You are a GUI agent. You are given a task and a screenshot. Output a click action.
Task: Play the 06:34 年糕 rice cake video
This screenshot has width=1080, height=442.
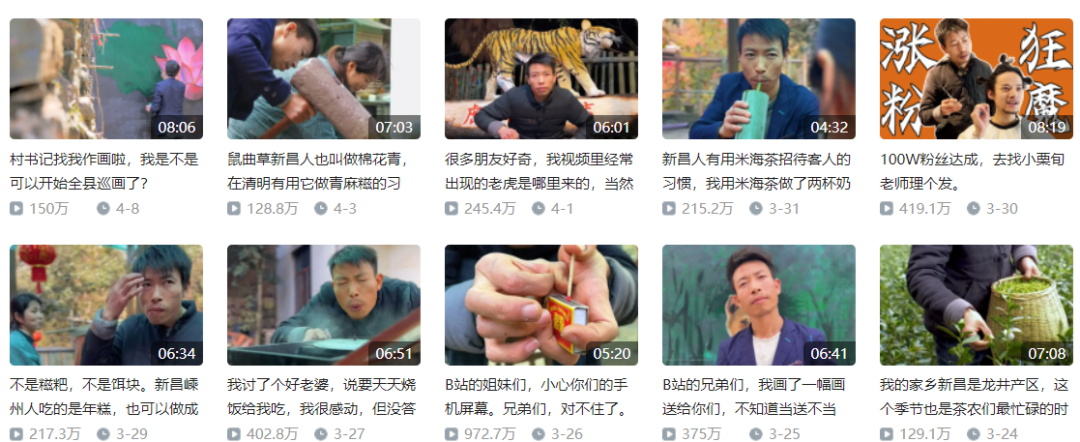click(106, 305)
